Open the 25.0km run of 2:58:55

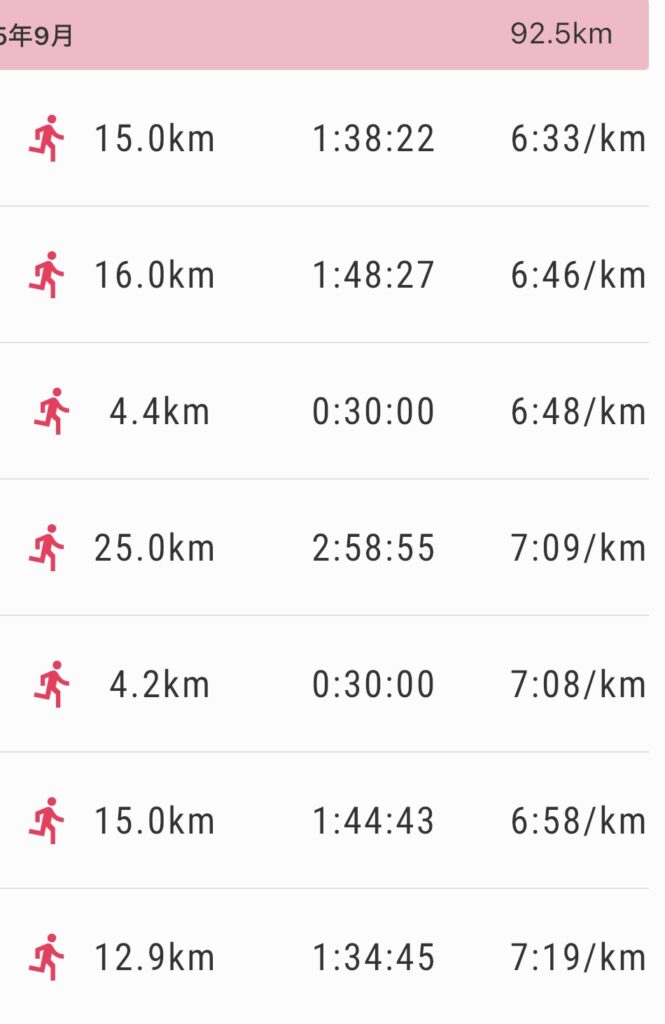330,548
